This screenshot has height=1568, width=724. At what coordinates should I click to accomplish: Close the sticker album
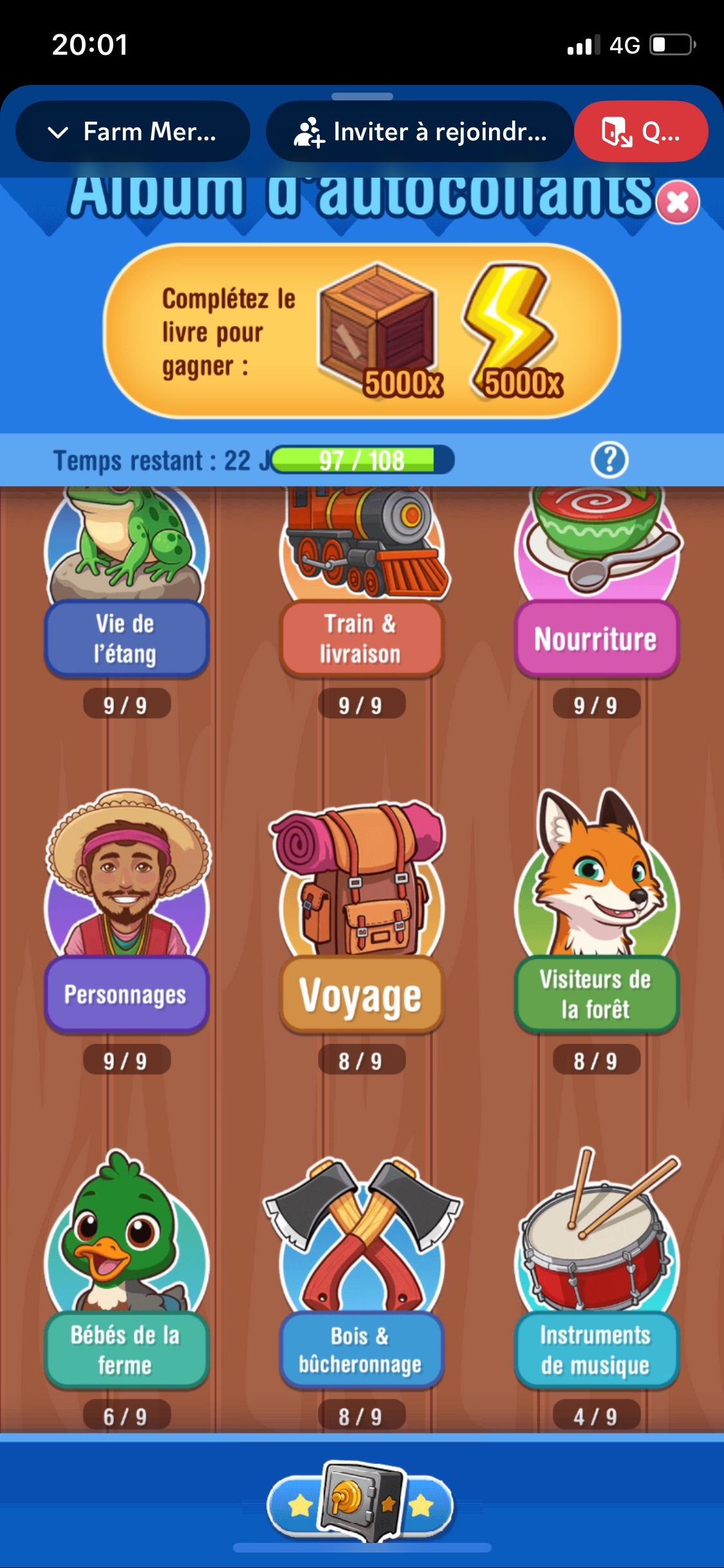click(678, 203)
